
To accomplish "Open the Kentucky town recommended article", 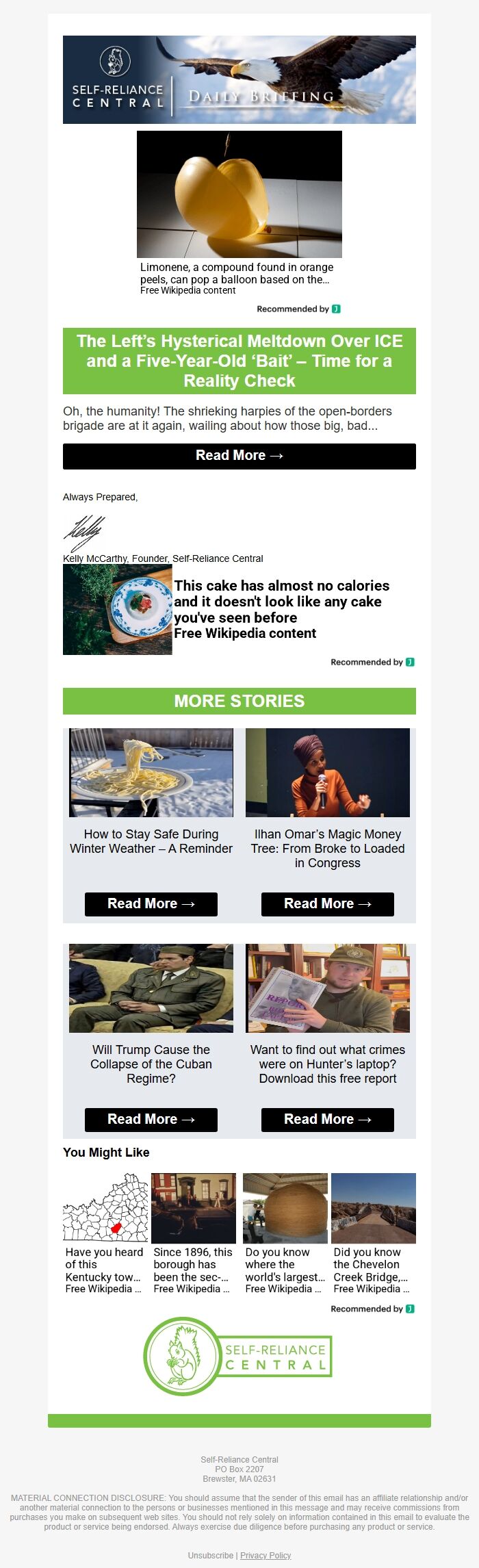I will (105, 1264).
